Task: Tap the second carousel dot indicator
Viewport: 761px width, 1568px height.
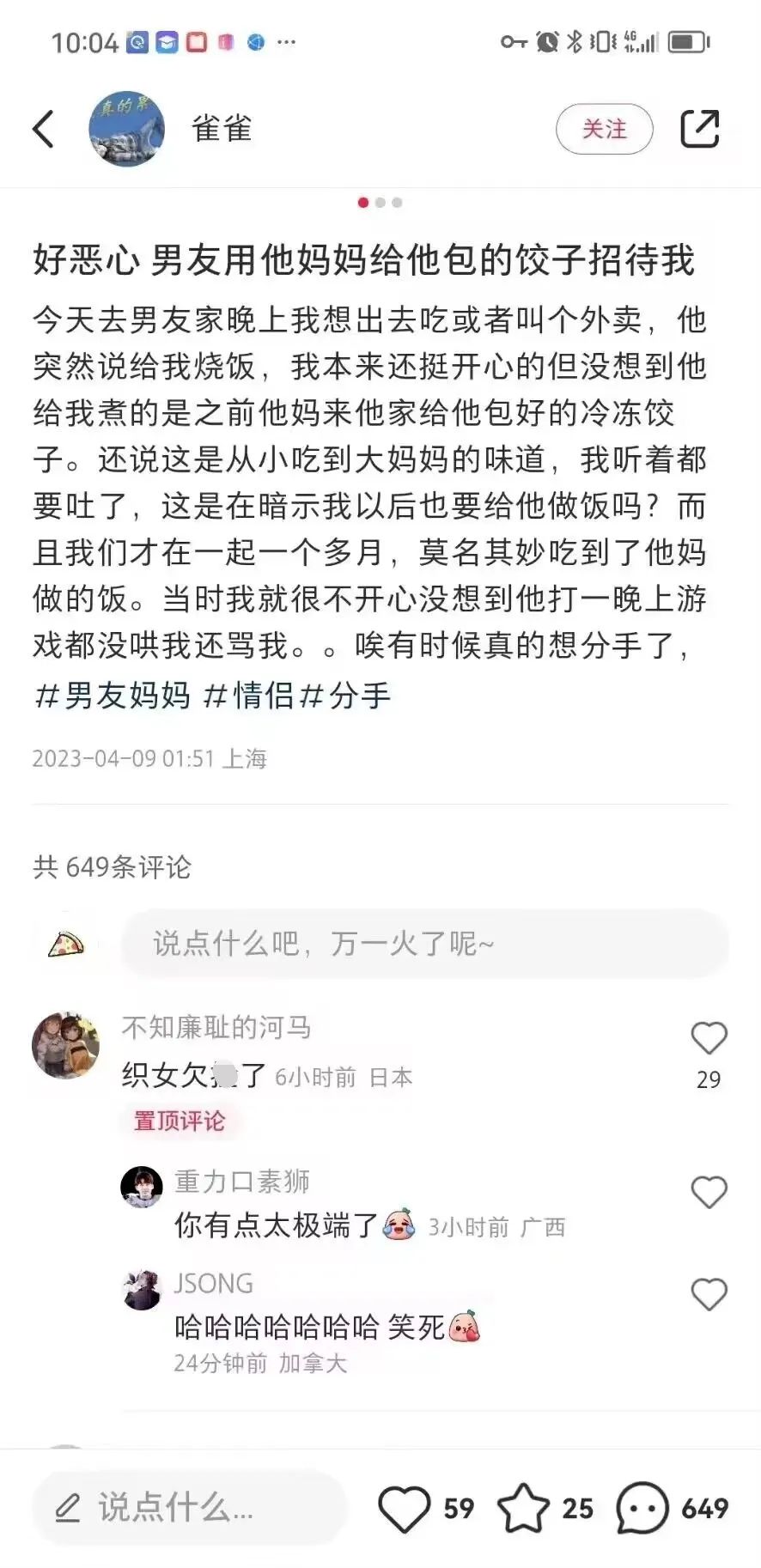Action: point(379,204)
